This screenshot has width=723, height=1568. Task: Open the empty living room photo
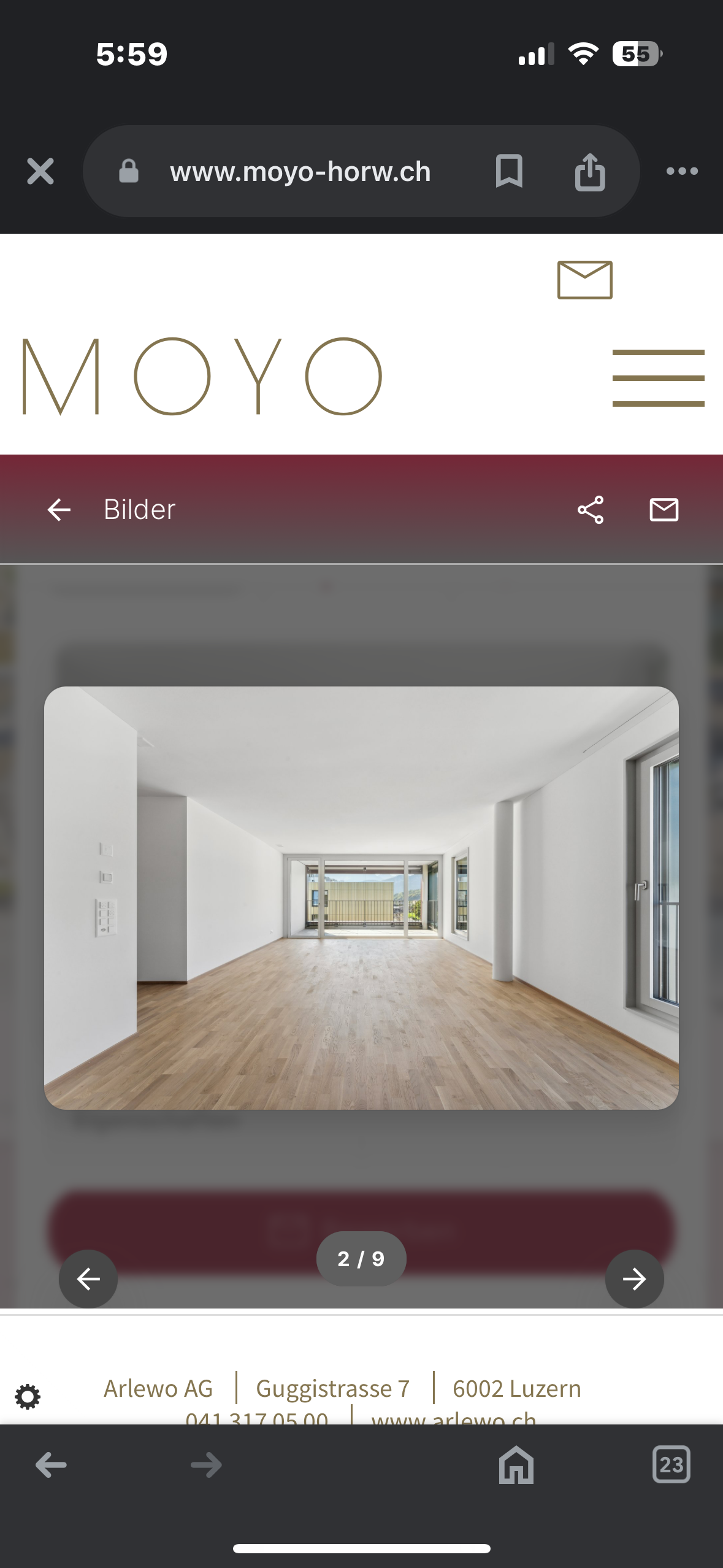click(361, 897)
